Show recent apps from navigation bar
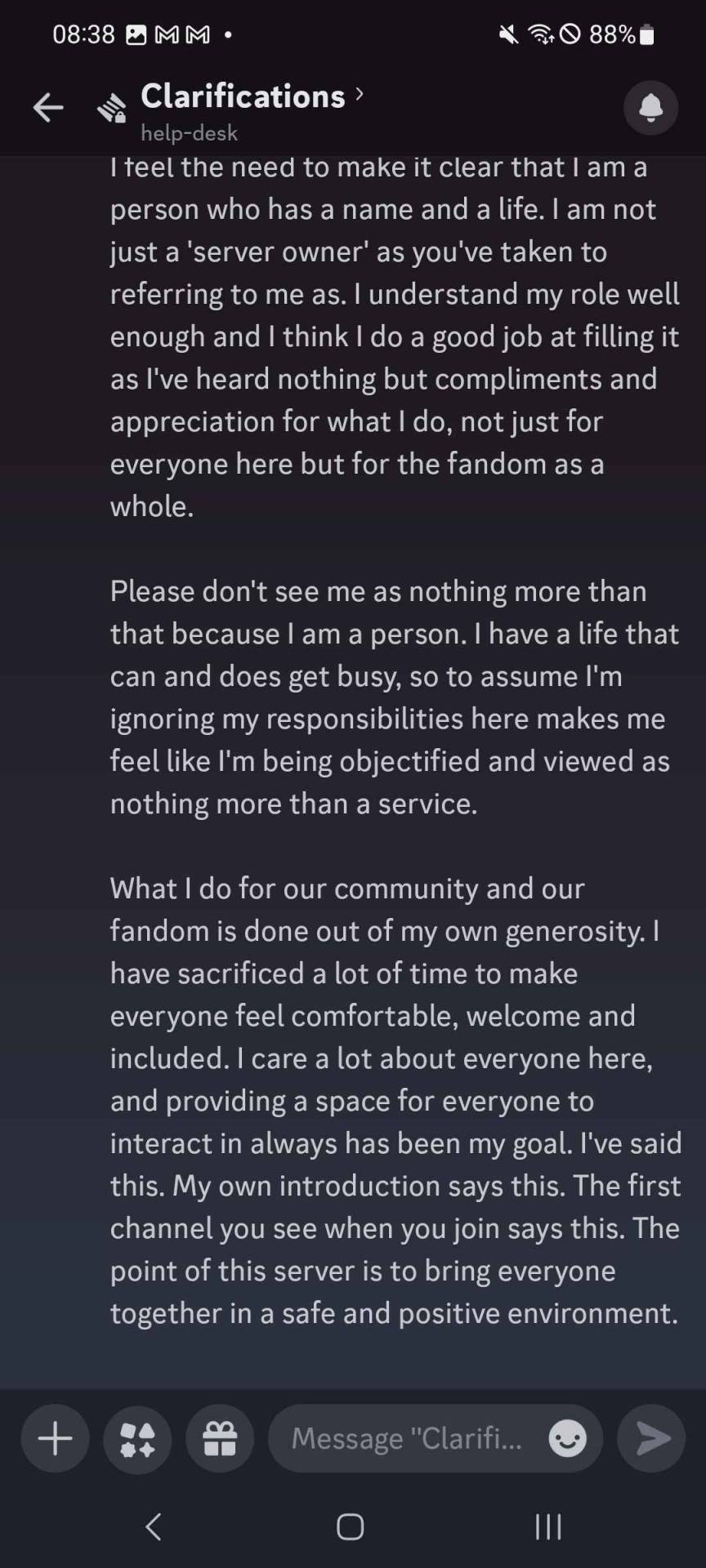The height and width of the screenshot is (1568, 706). (548, 1526)
